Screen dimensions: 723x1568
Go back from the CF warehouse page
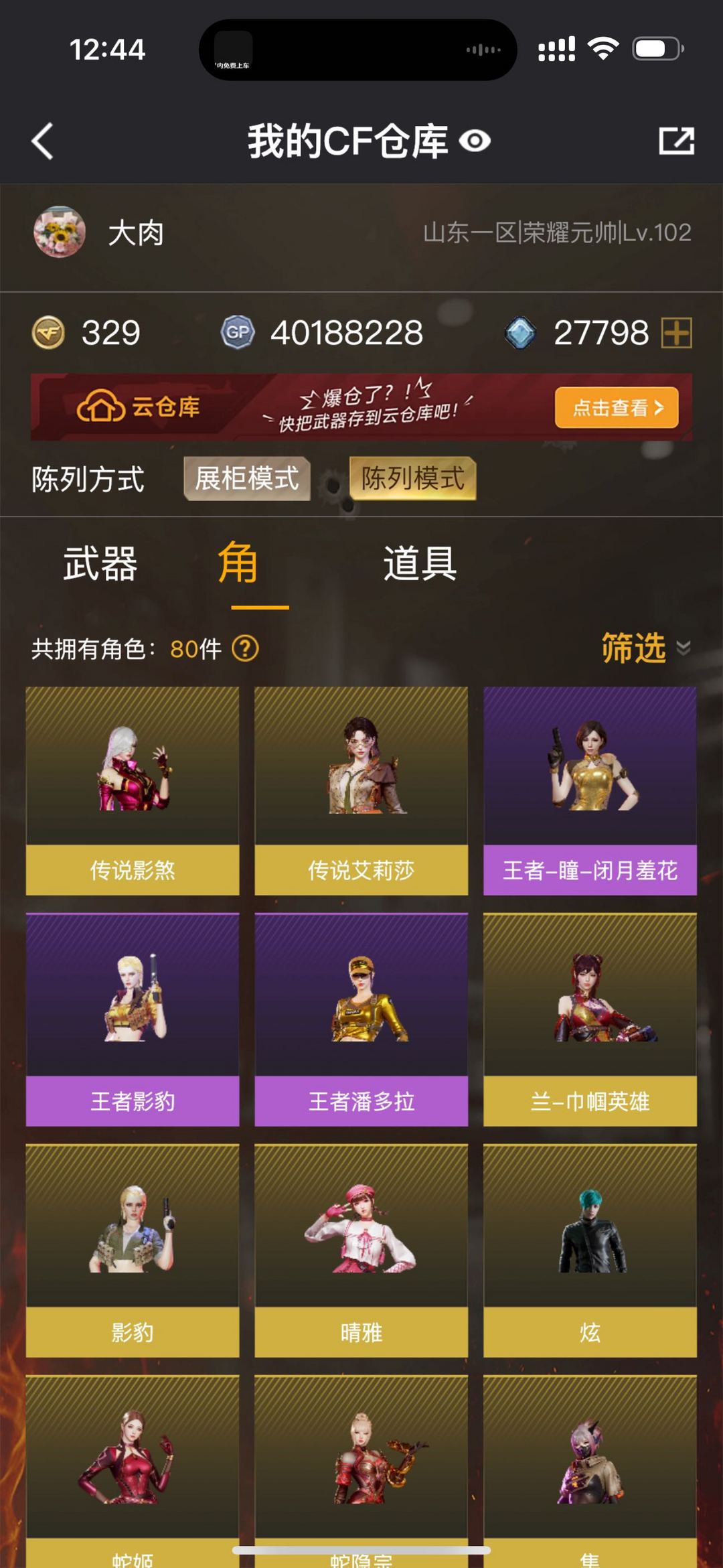(42, 141)
